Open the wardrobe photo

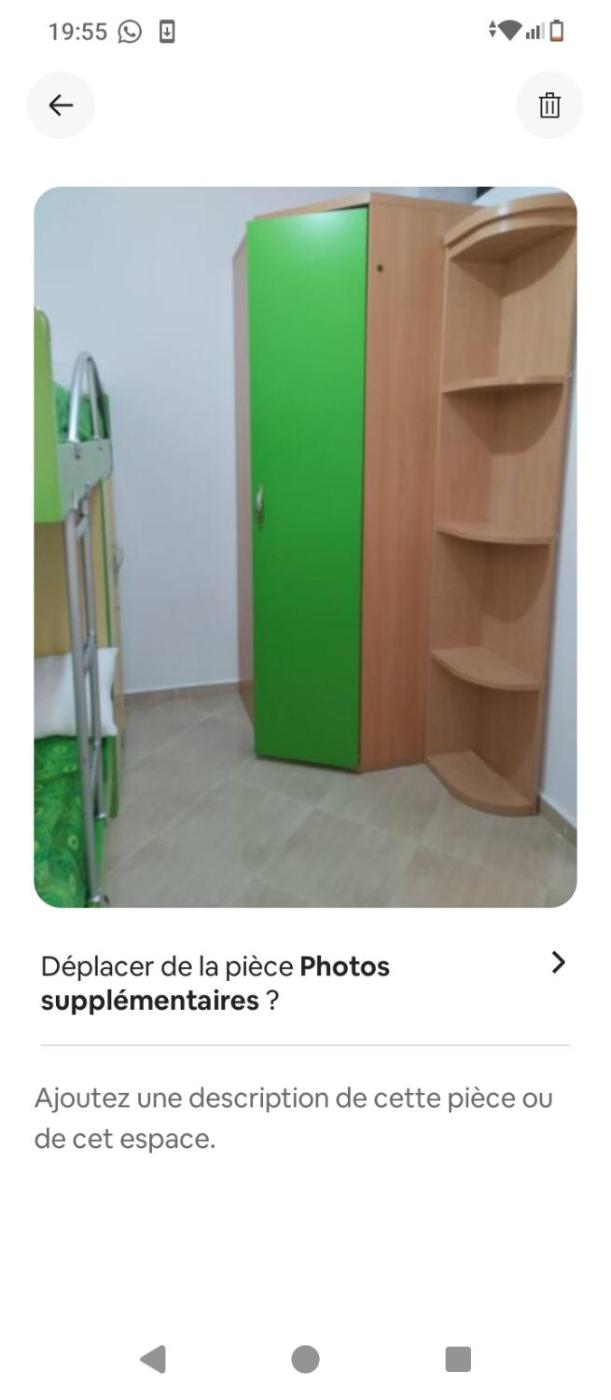pos(305,547)
